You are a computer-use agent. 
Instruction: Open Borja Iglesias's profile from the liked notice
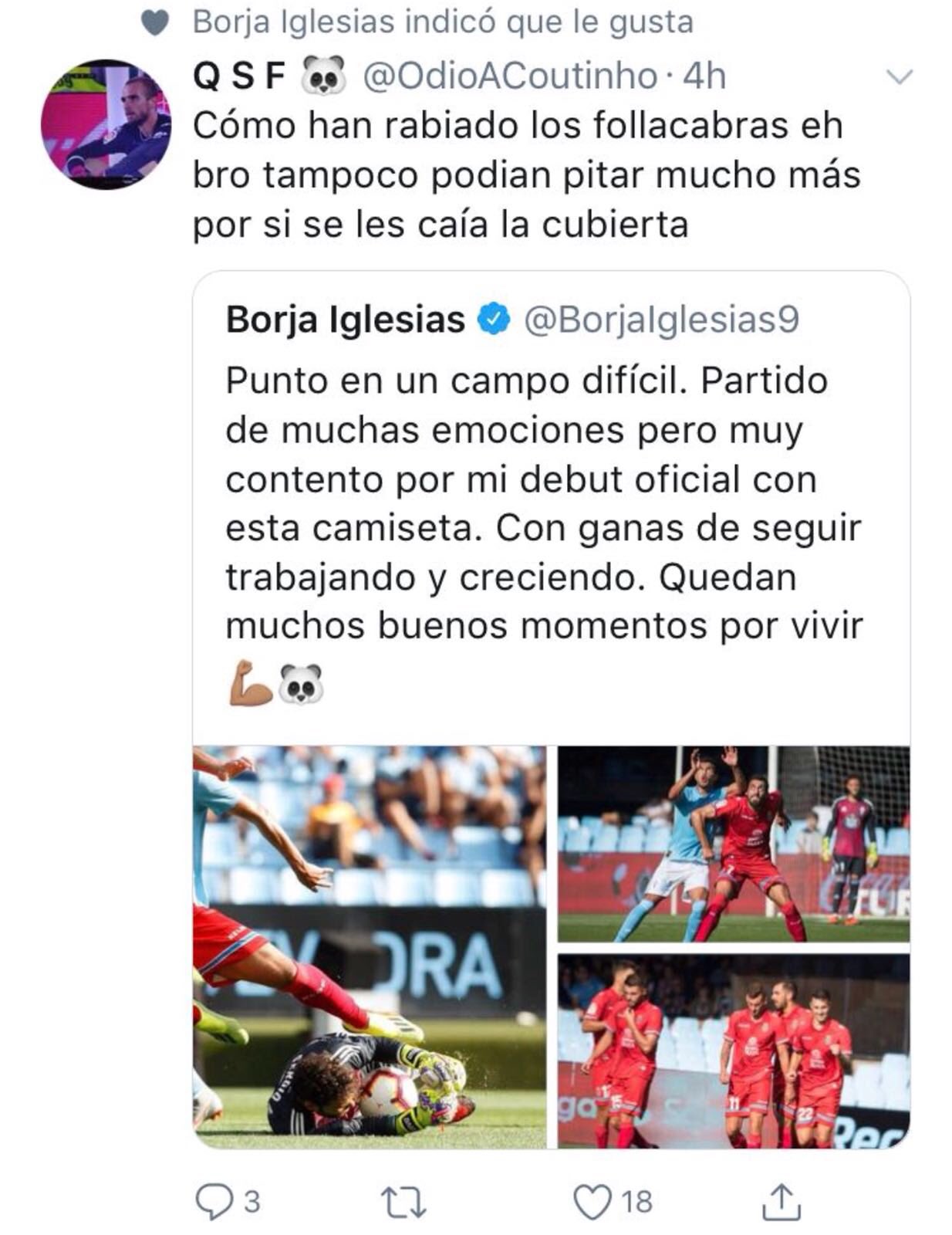point(293,22)
